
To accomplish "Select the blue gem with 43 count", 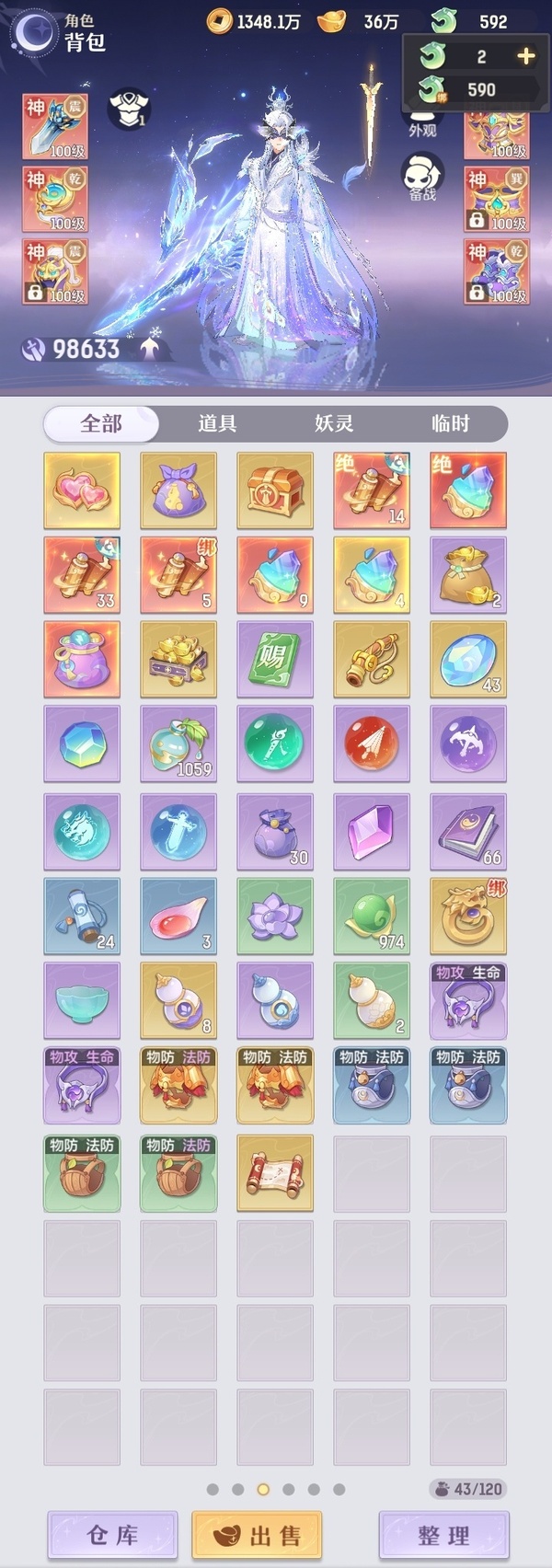I will pos(468,659).
